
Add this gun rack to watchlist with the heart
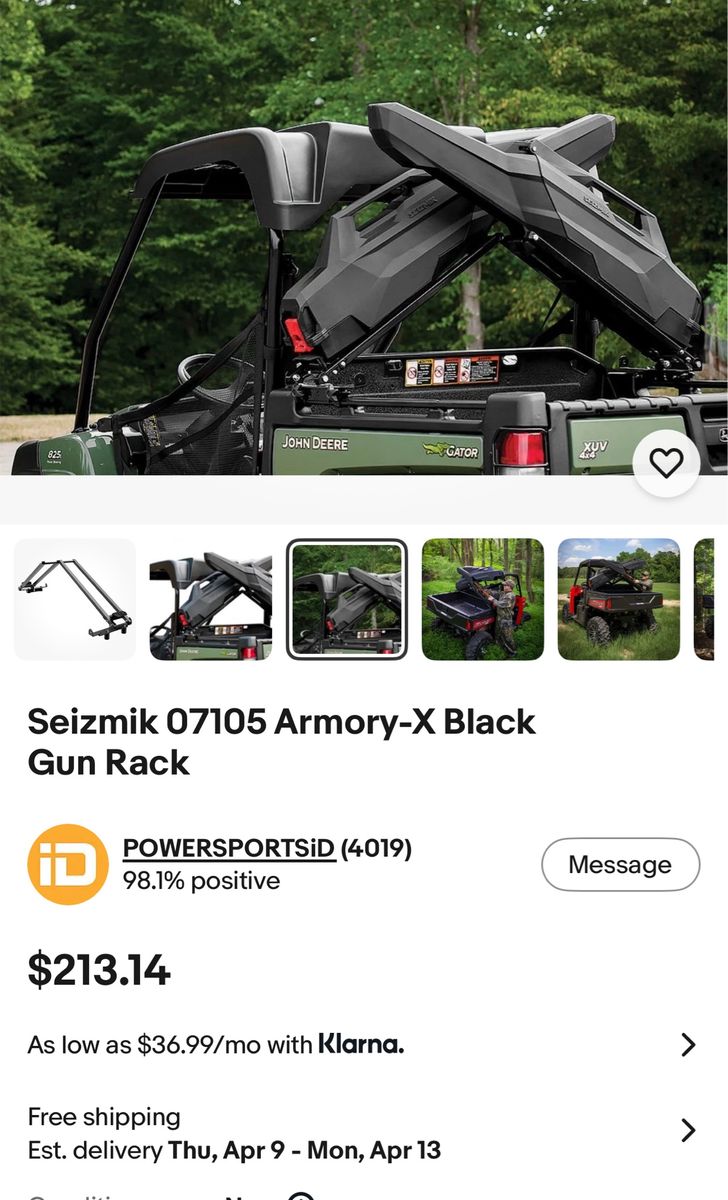666,463
